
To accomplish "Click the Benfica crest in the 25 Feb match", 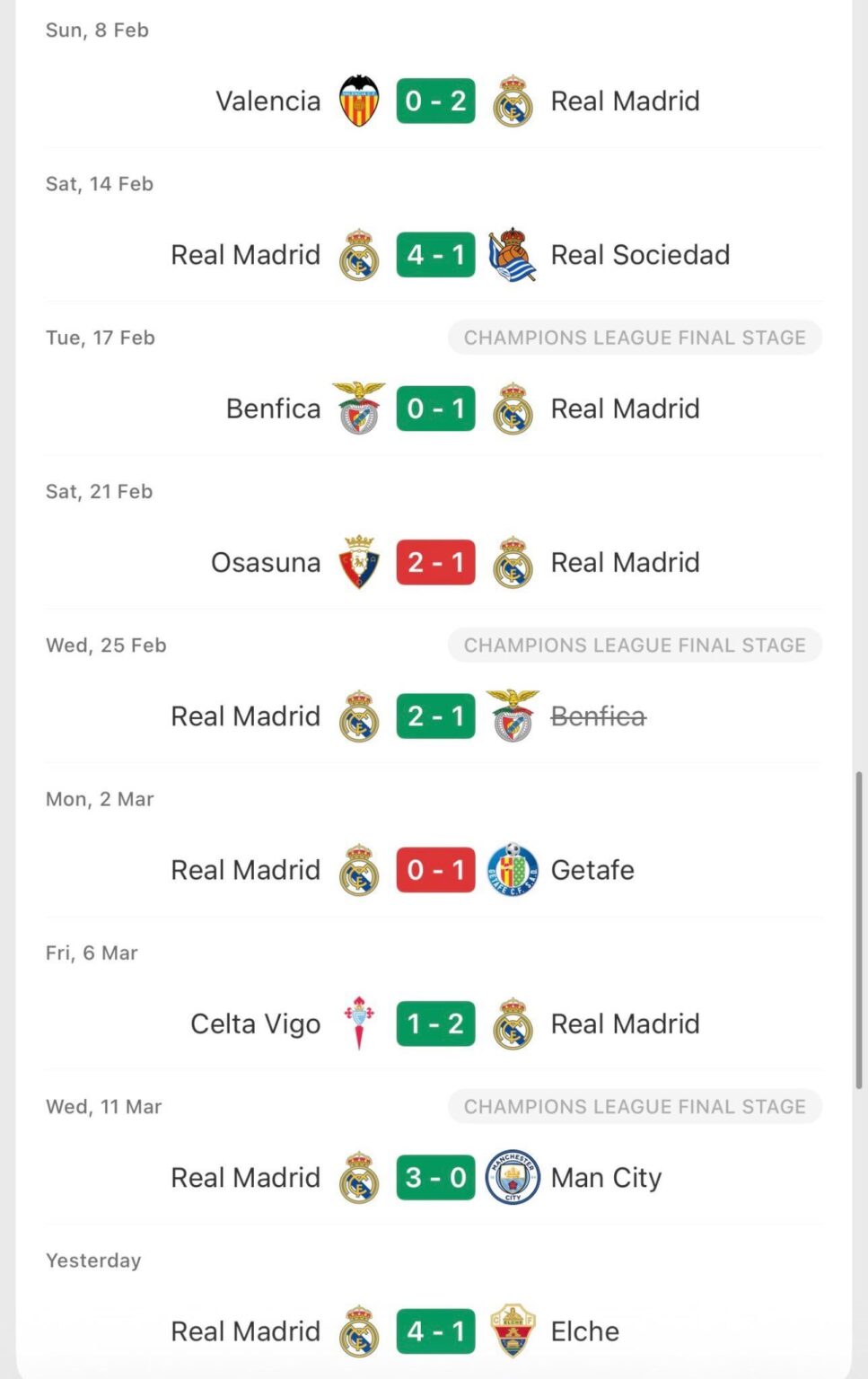I will pos(513,716).
